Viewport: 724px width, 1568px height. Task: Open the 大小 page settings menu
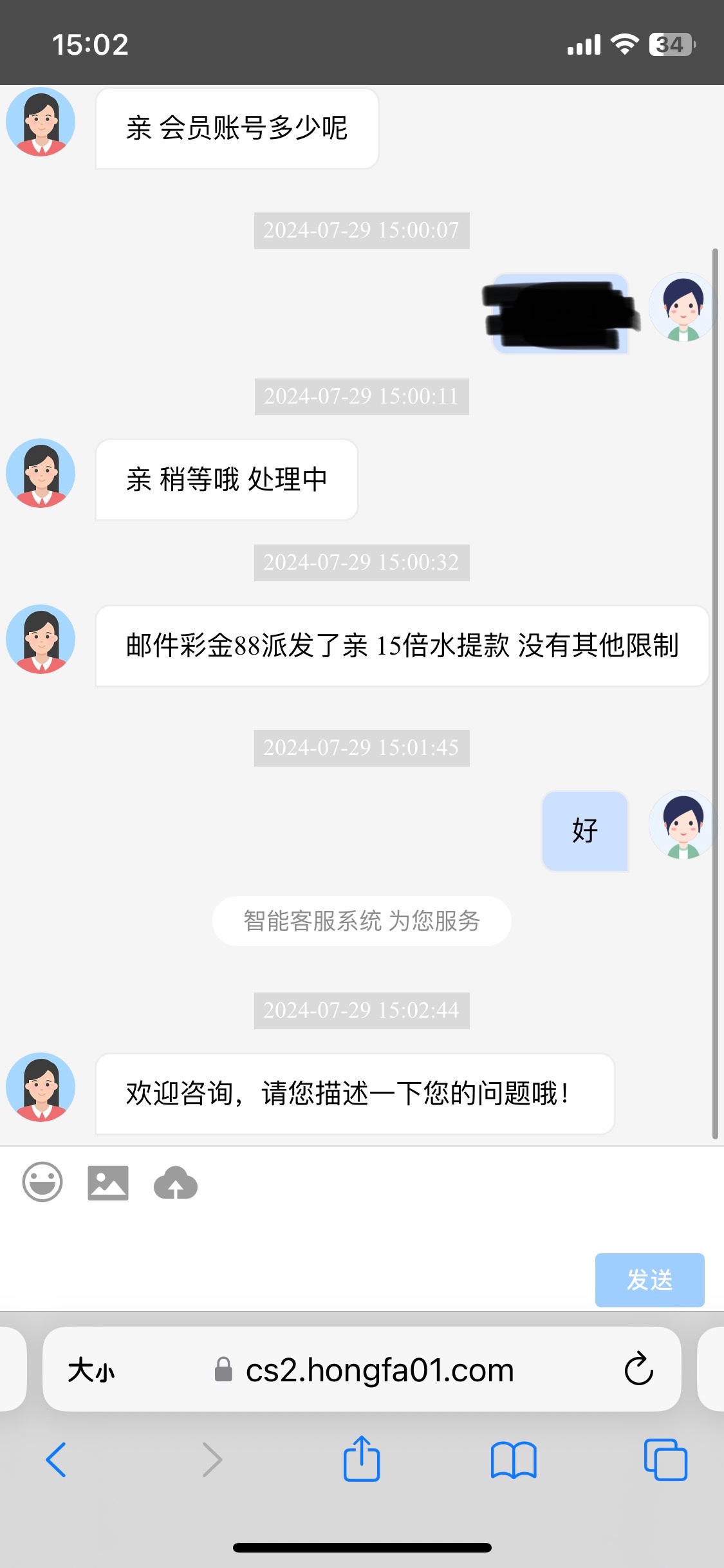(x=91, y=1370)
